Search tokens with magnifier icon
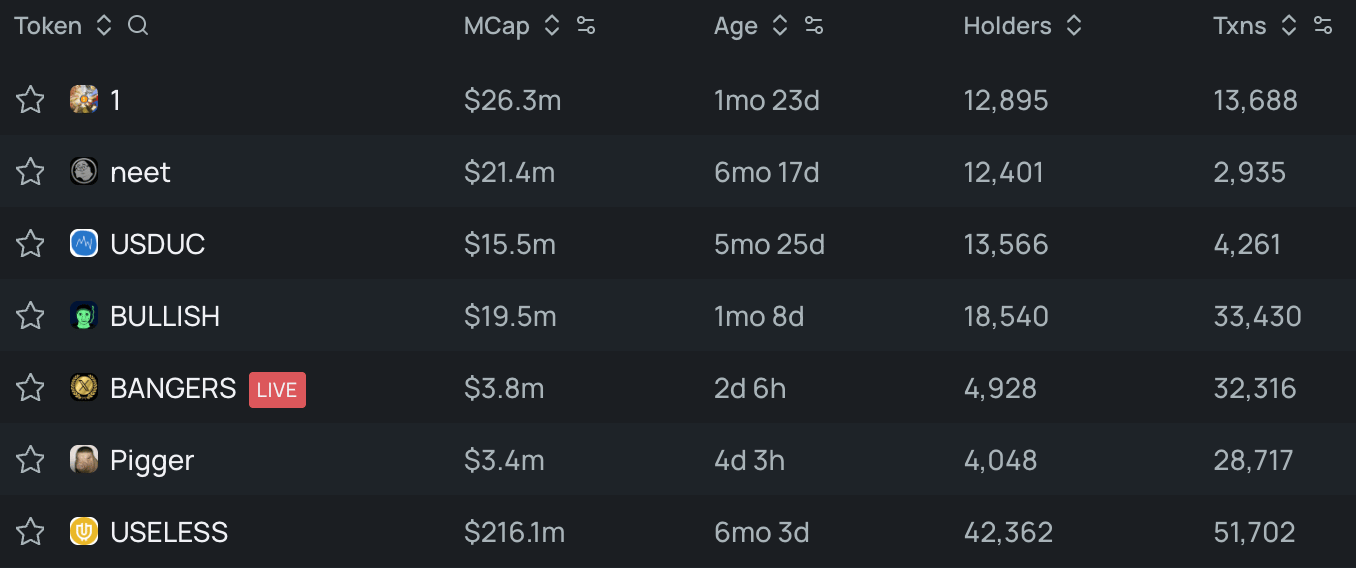Viewport: 1356px width, 568px height. pyautogui.click(x=138, y=26)
